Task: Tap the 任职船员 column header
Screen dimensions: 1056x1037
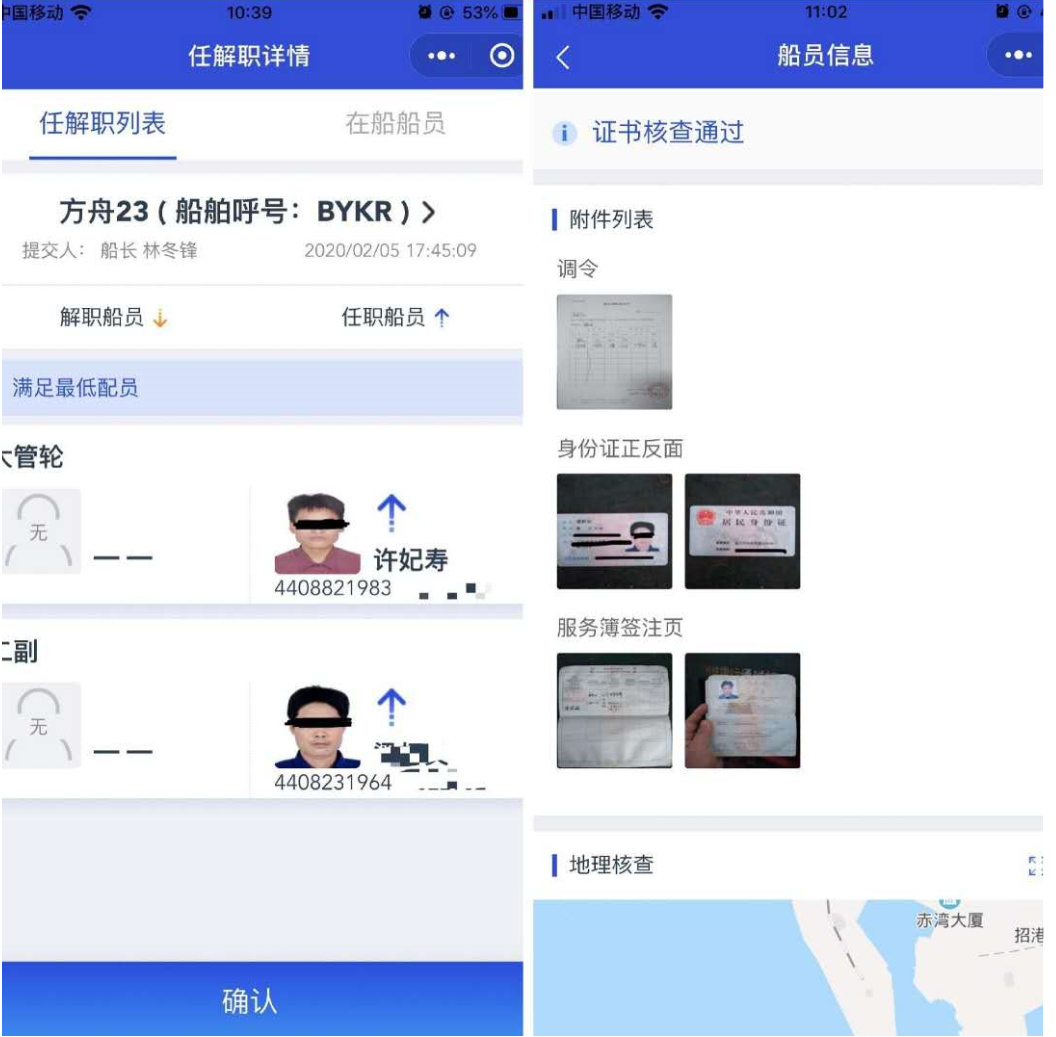Action: click(x=396, y=318)
